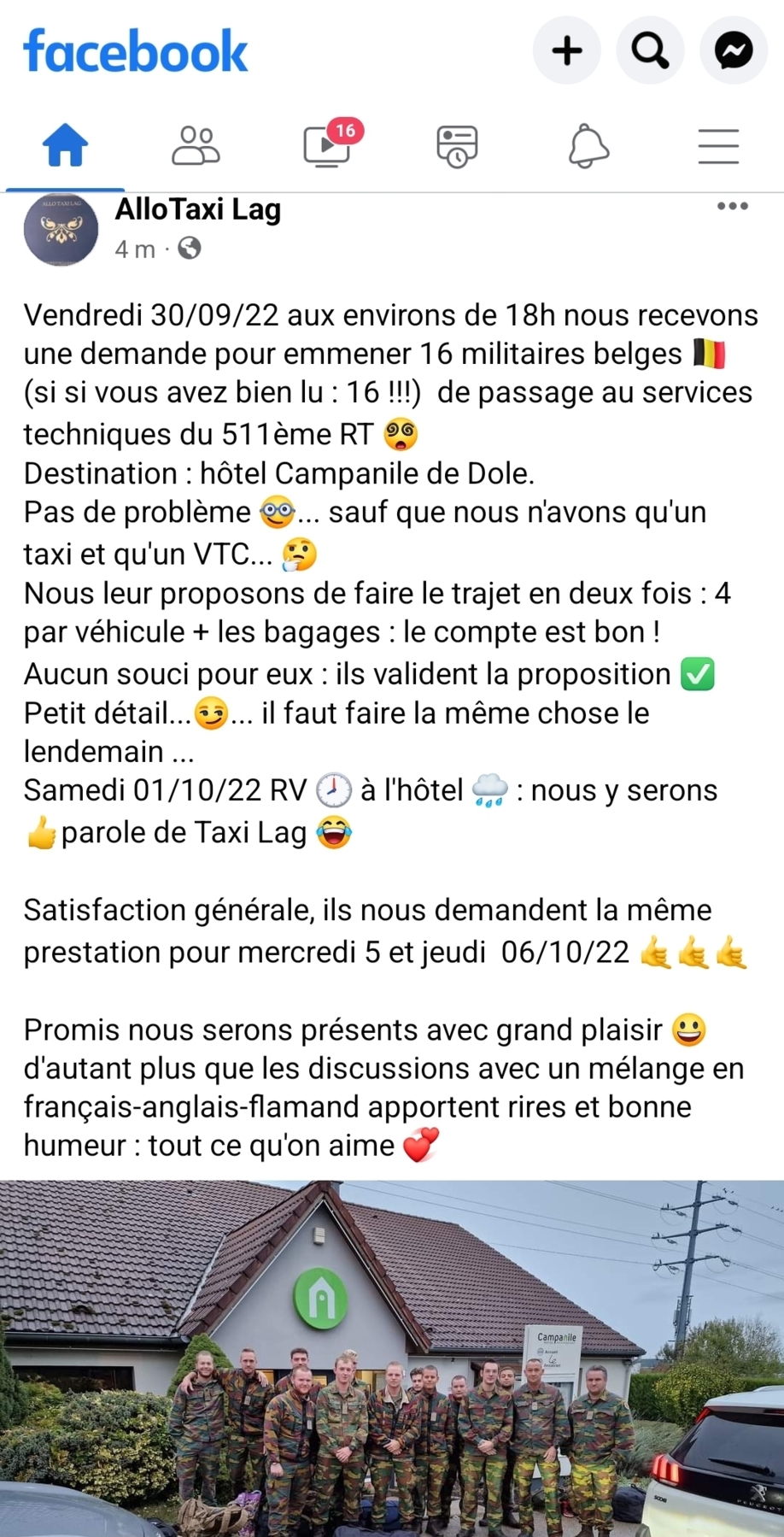Open the hamburger menu tab
This screenshot has height=1537, width=784.
point(718,146)
